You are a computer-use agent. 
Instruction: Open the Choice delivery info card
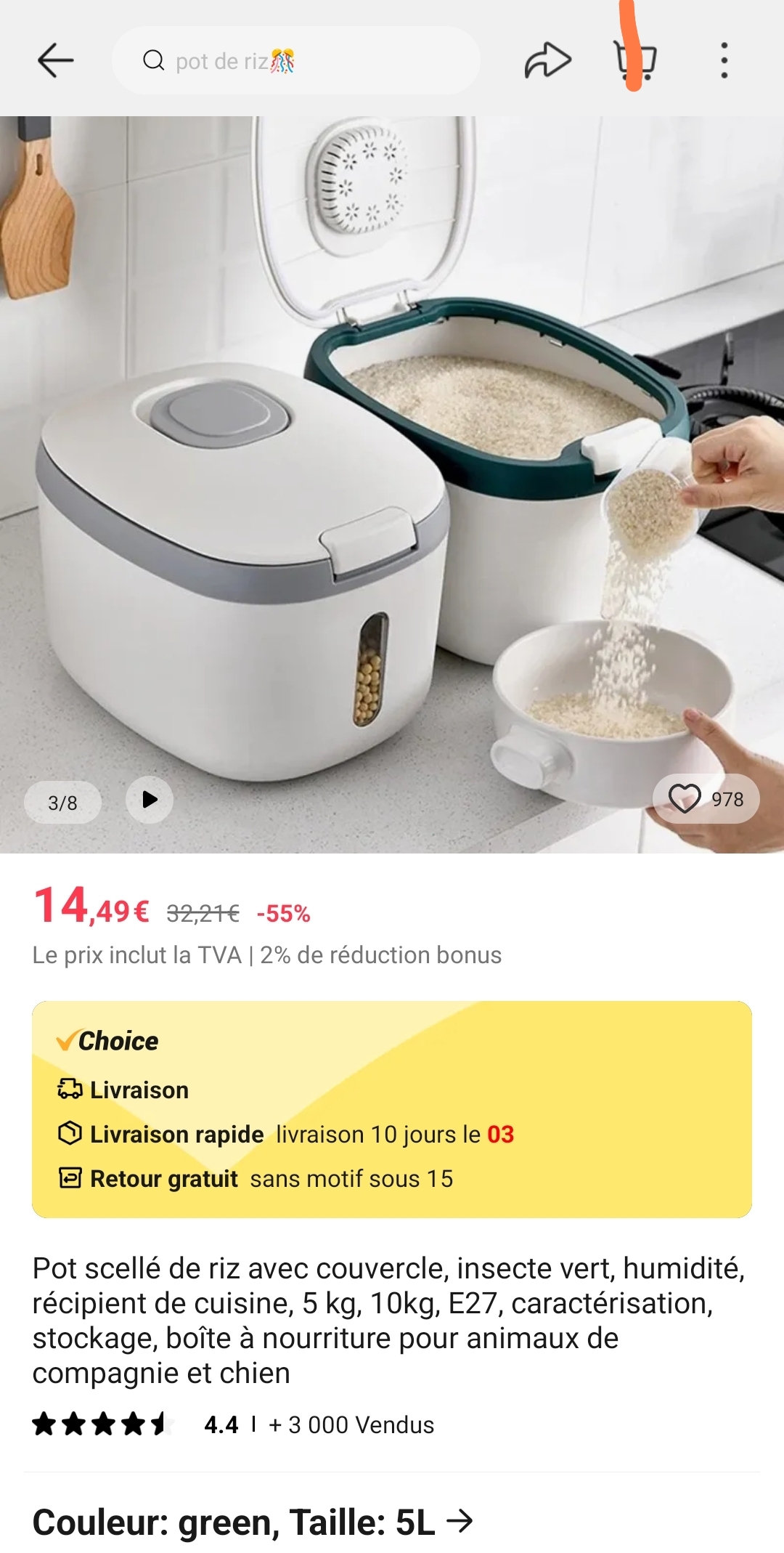392,1108
